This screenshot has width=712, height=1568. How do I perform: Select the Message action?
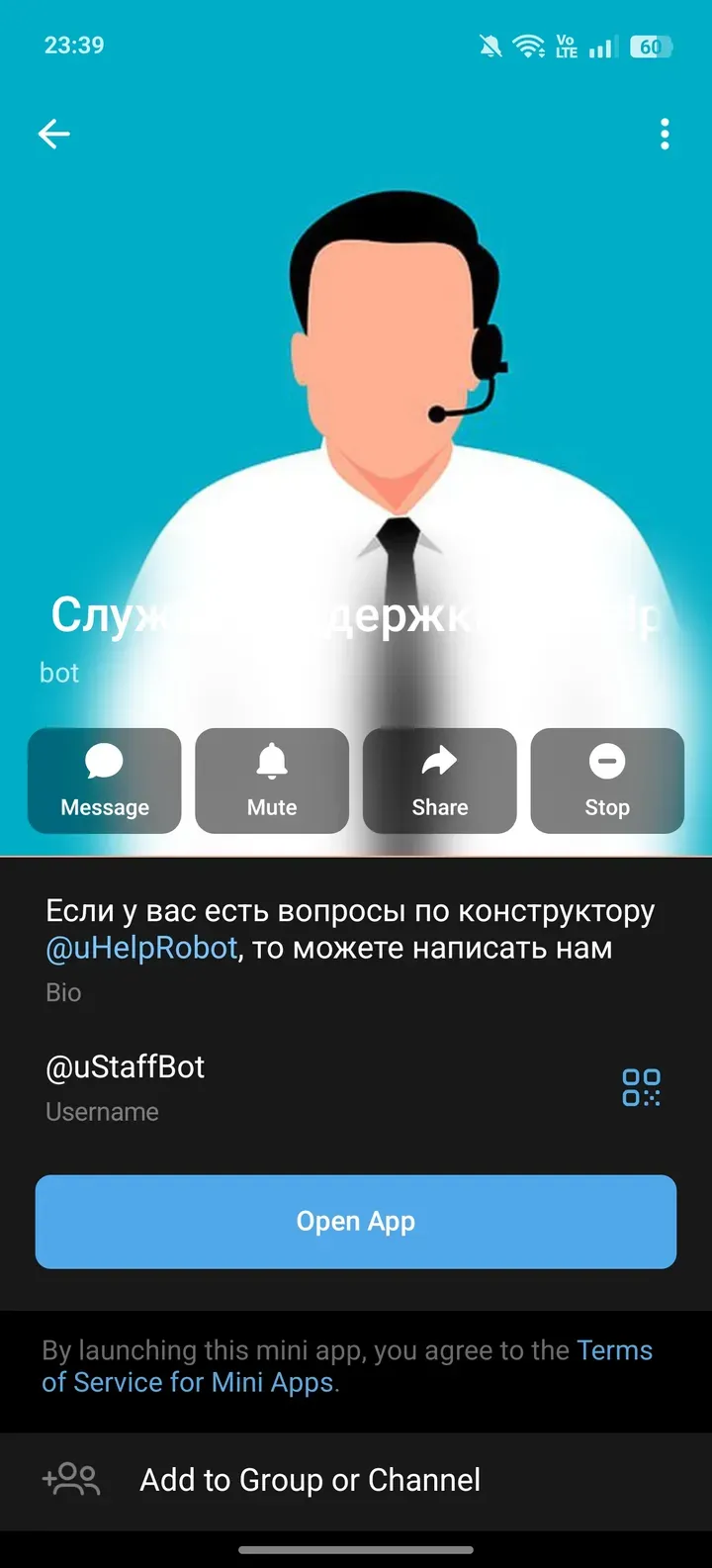(105, 781)
